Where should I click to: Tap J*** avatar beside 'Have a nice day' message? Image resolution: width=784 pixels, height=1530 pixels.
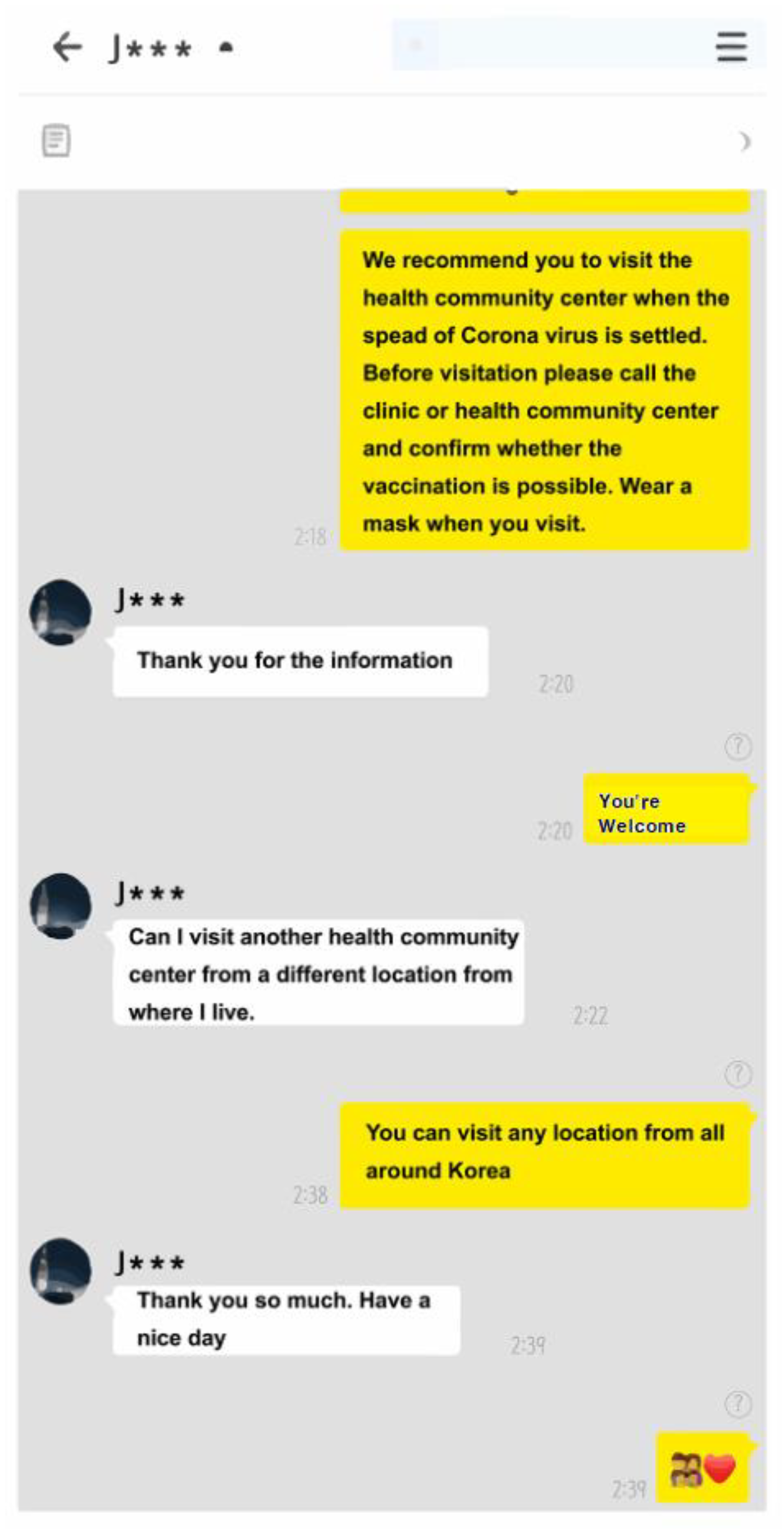pos(61,1270)
